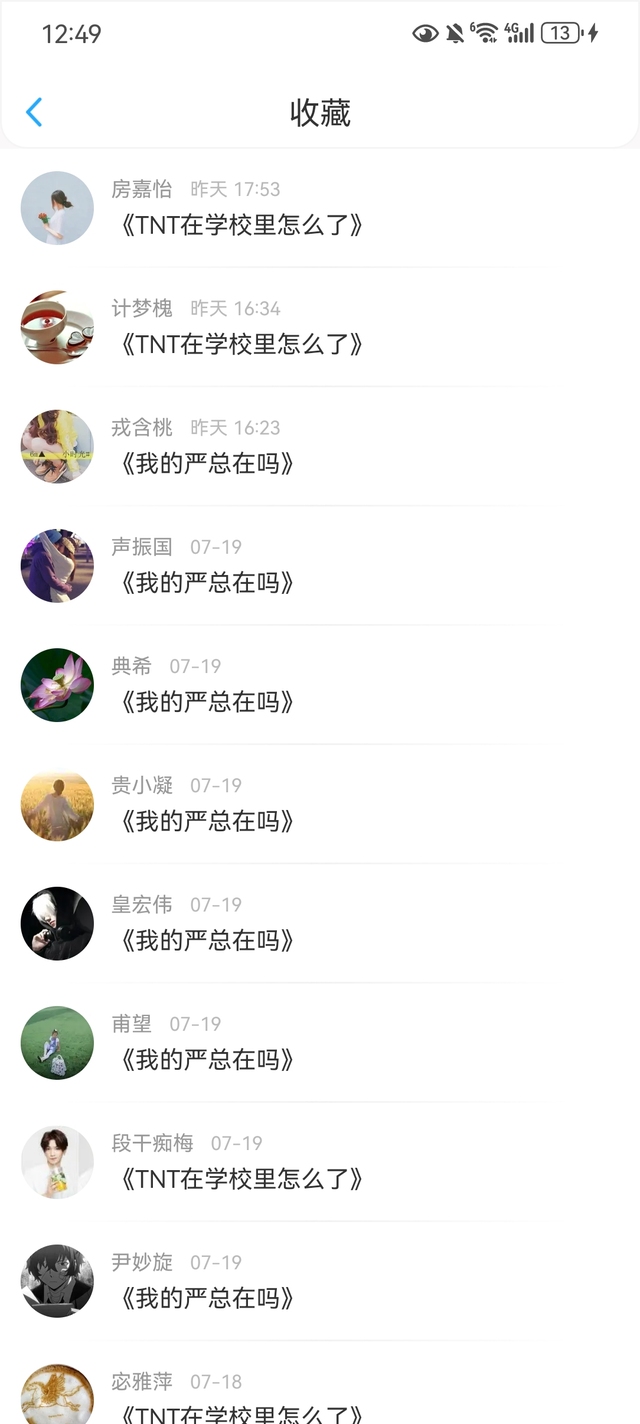This screenshot has width=640, height=1424.
Task: View 段干痴梅's collected item 《TNT在学校里怎么了》
Action: click(x=240, y=1179)
